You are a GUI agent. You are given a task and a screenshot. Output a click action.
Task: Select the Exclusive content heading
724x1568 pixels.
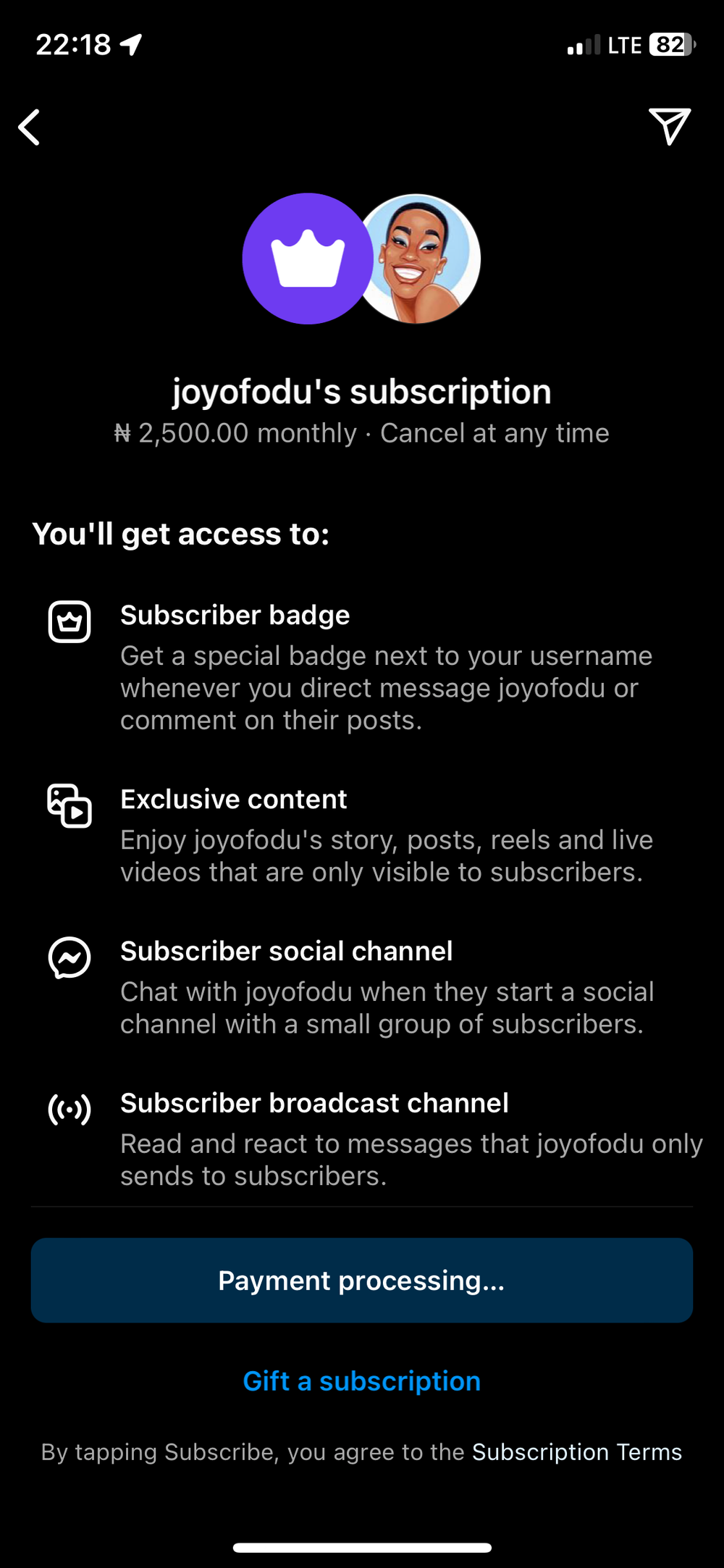pos(234,799)
